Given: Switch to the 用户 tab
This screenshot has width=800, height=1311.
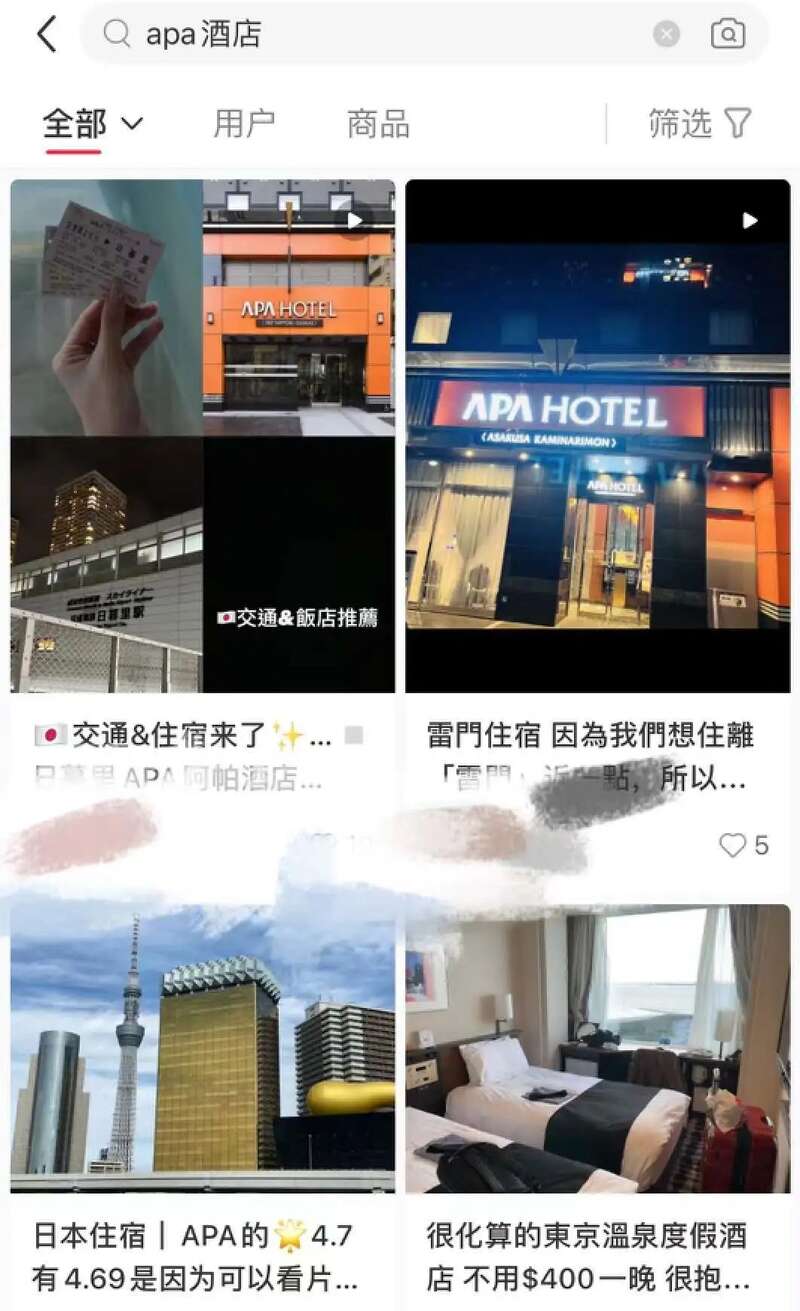Looking at the screenshot, I should tap(244, 124).
